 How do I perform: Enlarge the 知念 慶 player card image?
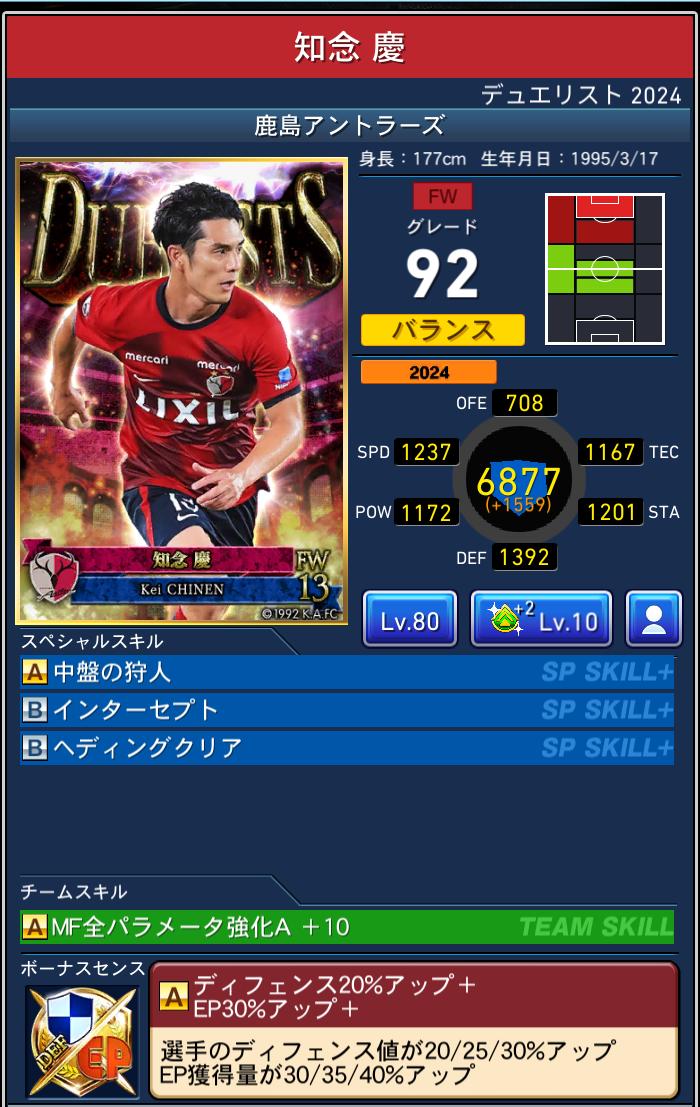coord(182,390)
